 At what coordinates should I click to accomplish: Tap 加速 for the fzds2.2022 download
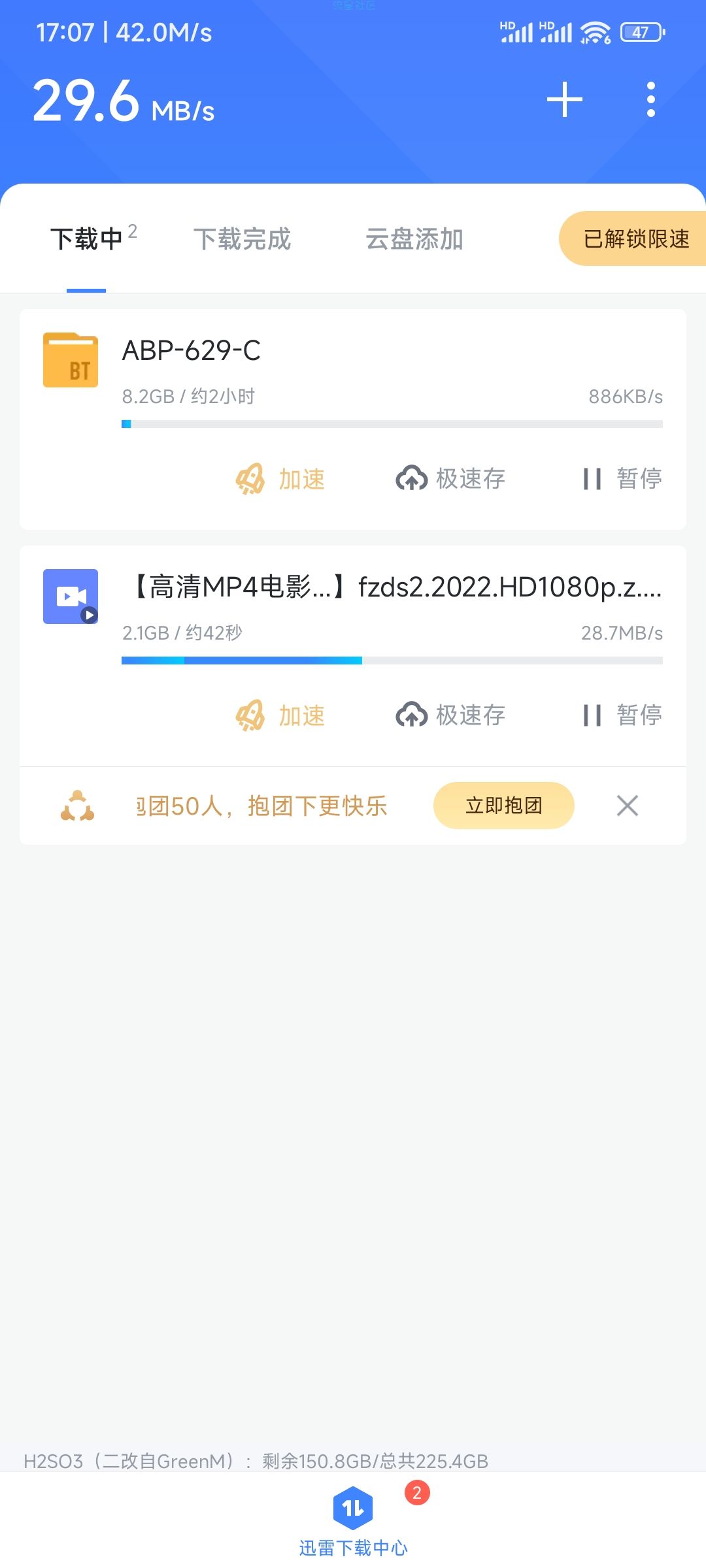(280, 715)
